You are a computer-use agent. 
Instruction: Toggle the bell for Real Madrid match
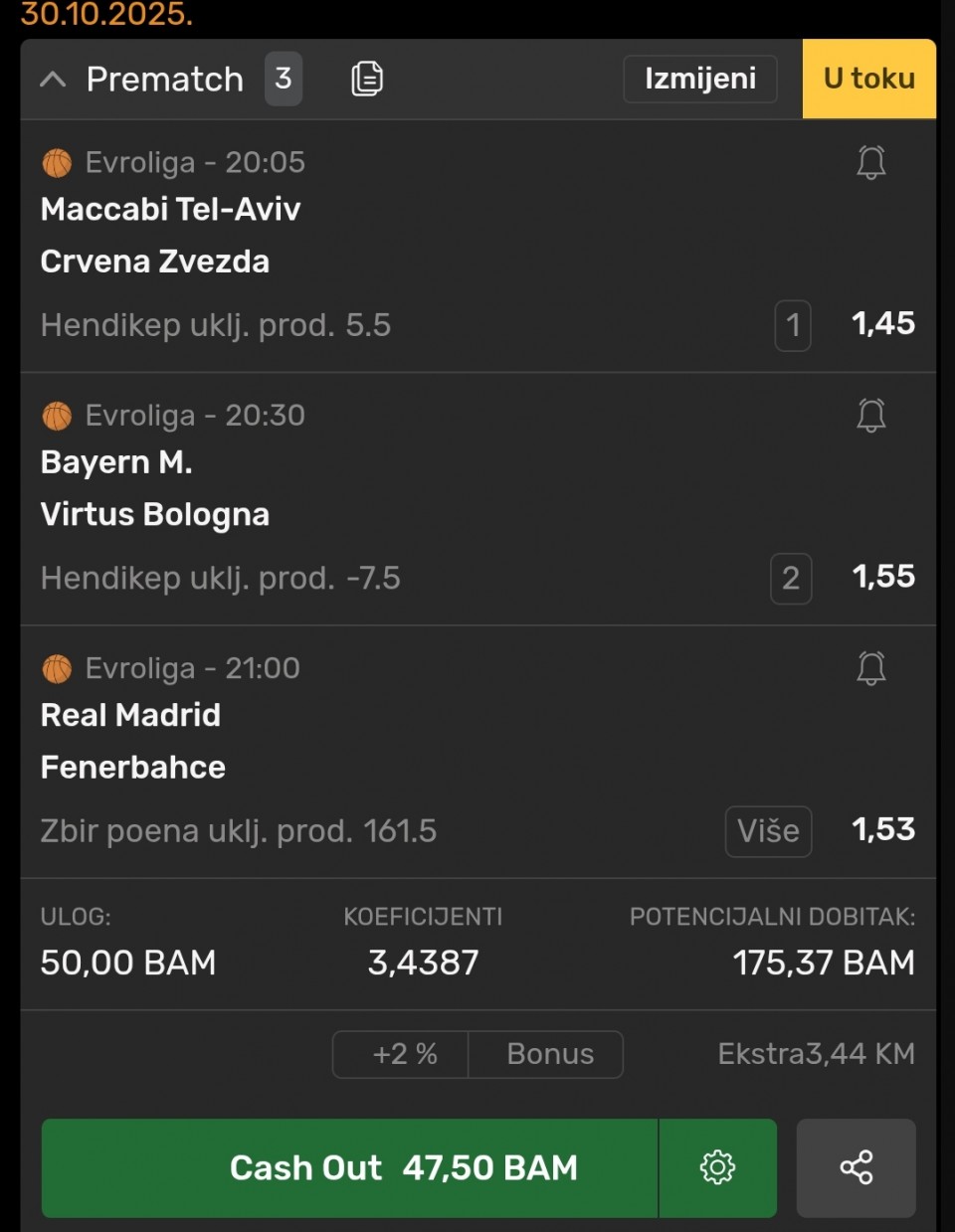[x=870, y=667]
